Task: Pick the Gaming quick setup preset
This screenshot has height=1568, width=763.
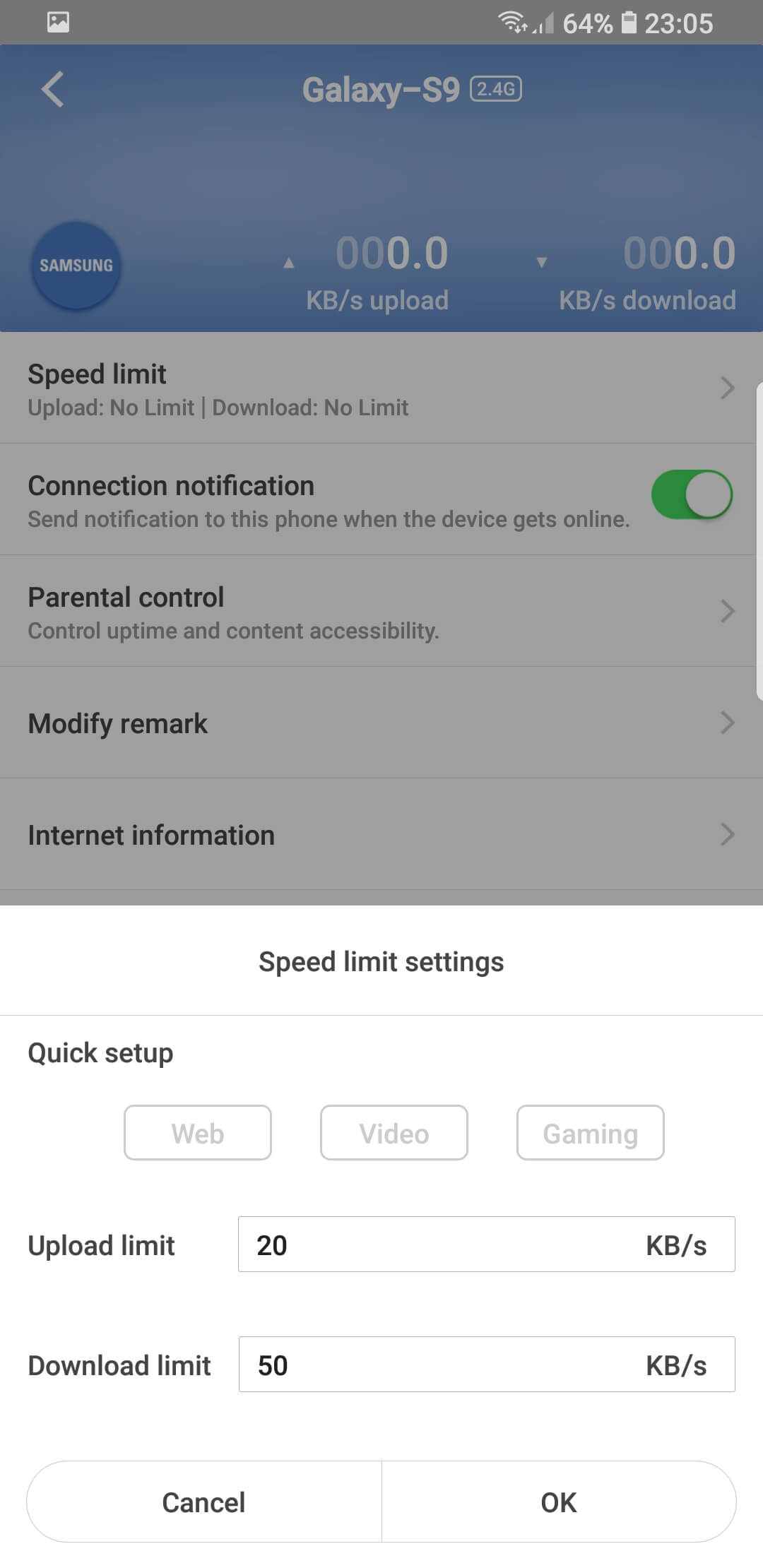Action: pos(591,1133)
